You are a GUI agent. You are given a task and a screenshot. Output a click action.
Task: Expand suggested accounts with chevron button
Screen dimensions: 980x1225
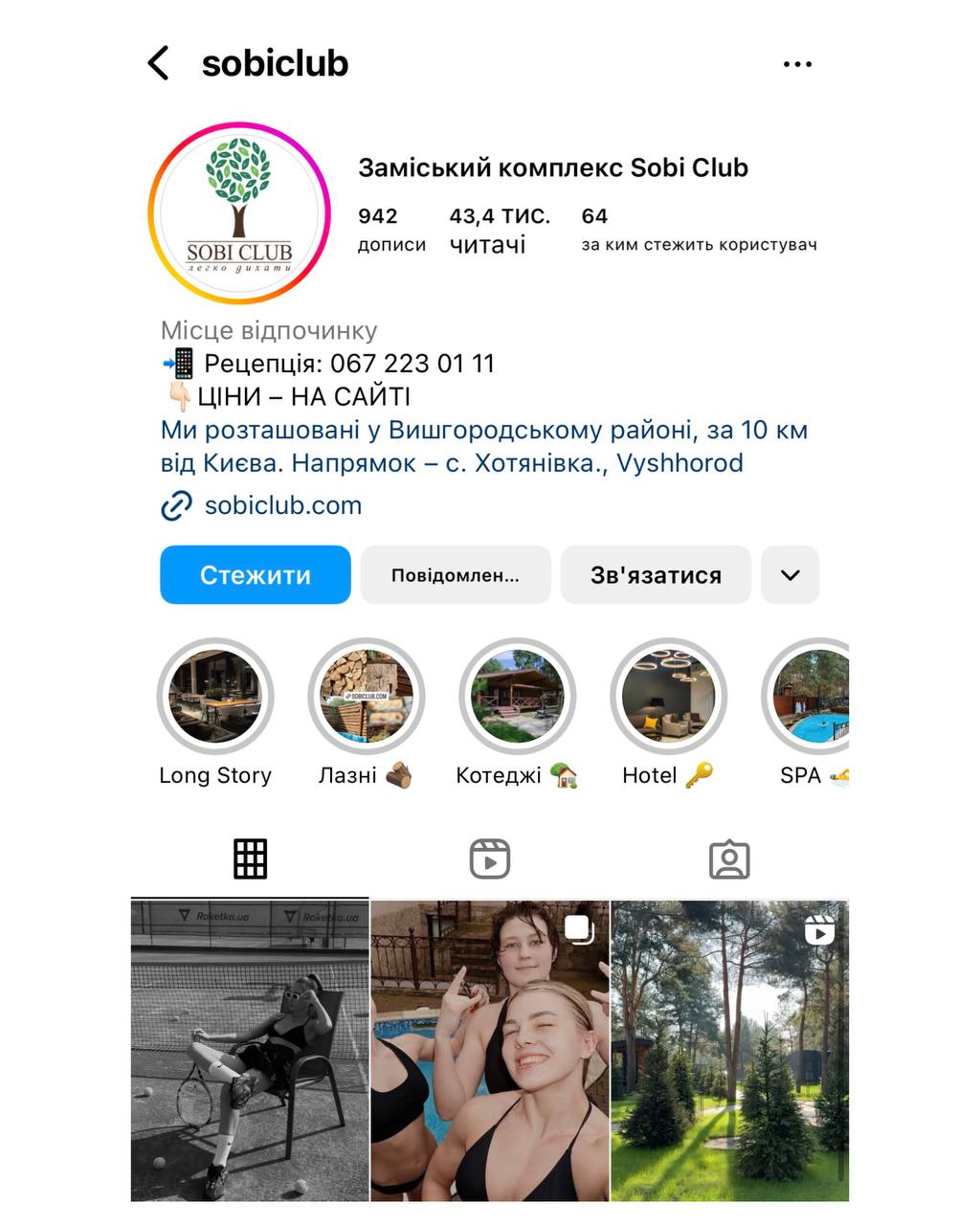pos(790,575)
